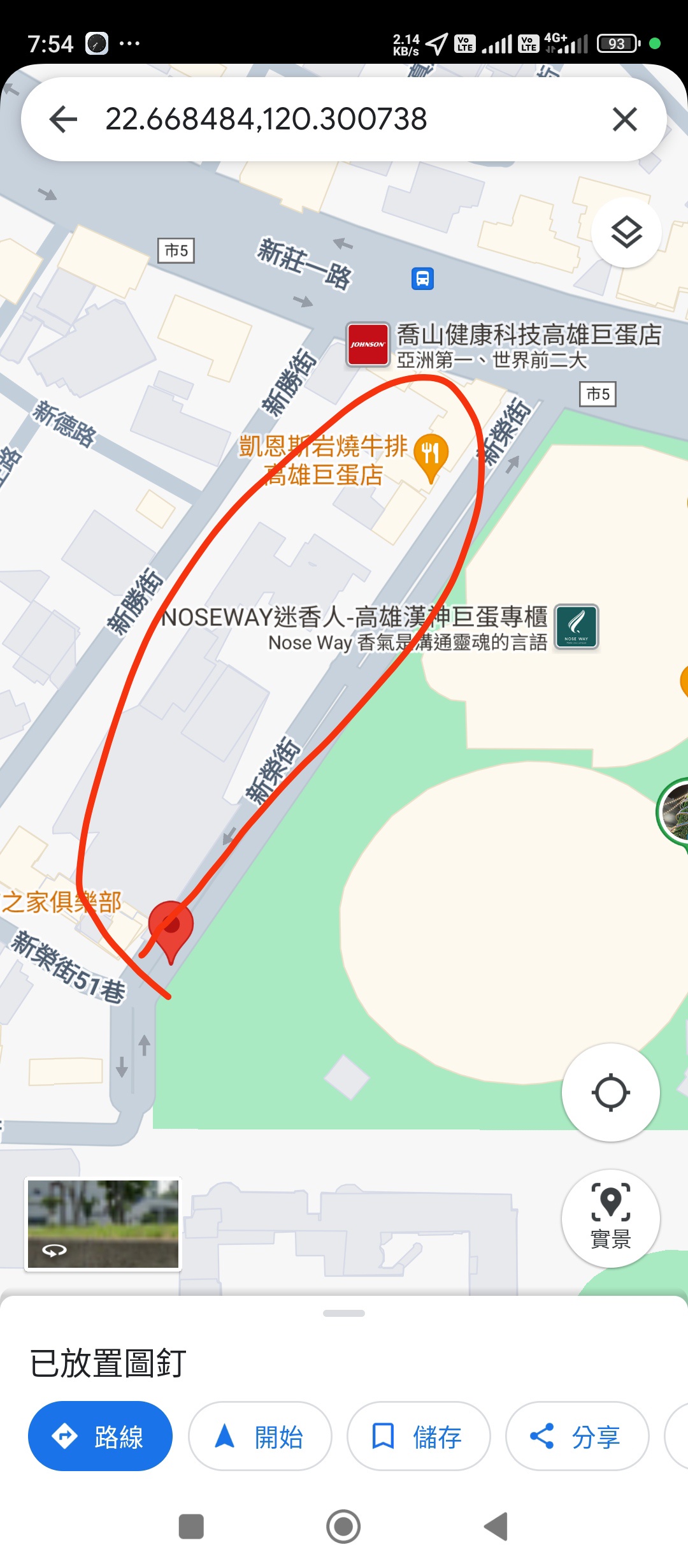Image resolution: width=688 pixels, height=1568 pixels.
Task: Clear the coordinates search text
Action: [x=624, y=119]
